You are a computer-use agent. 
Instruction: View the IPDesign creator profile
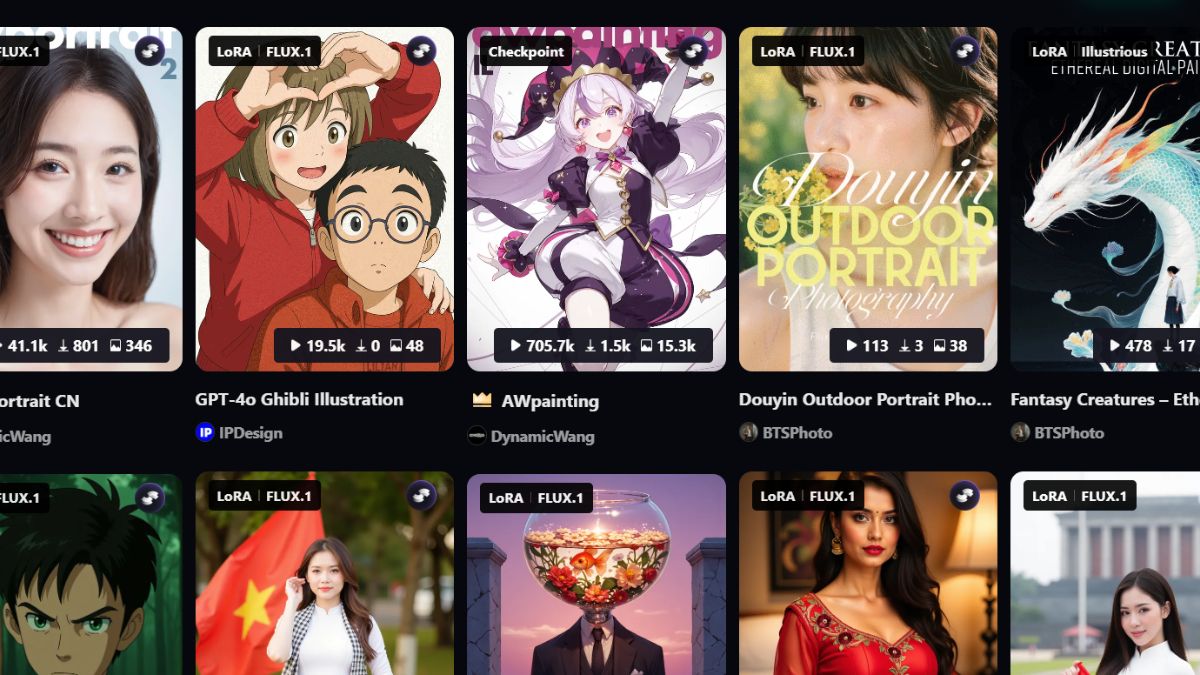point(250,433)
